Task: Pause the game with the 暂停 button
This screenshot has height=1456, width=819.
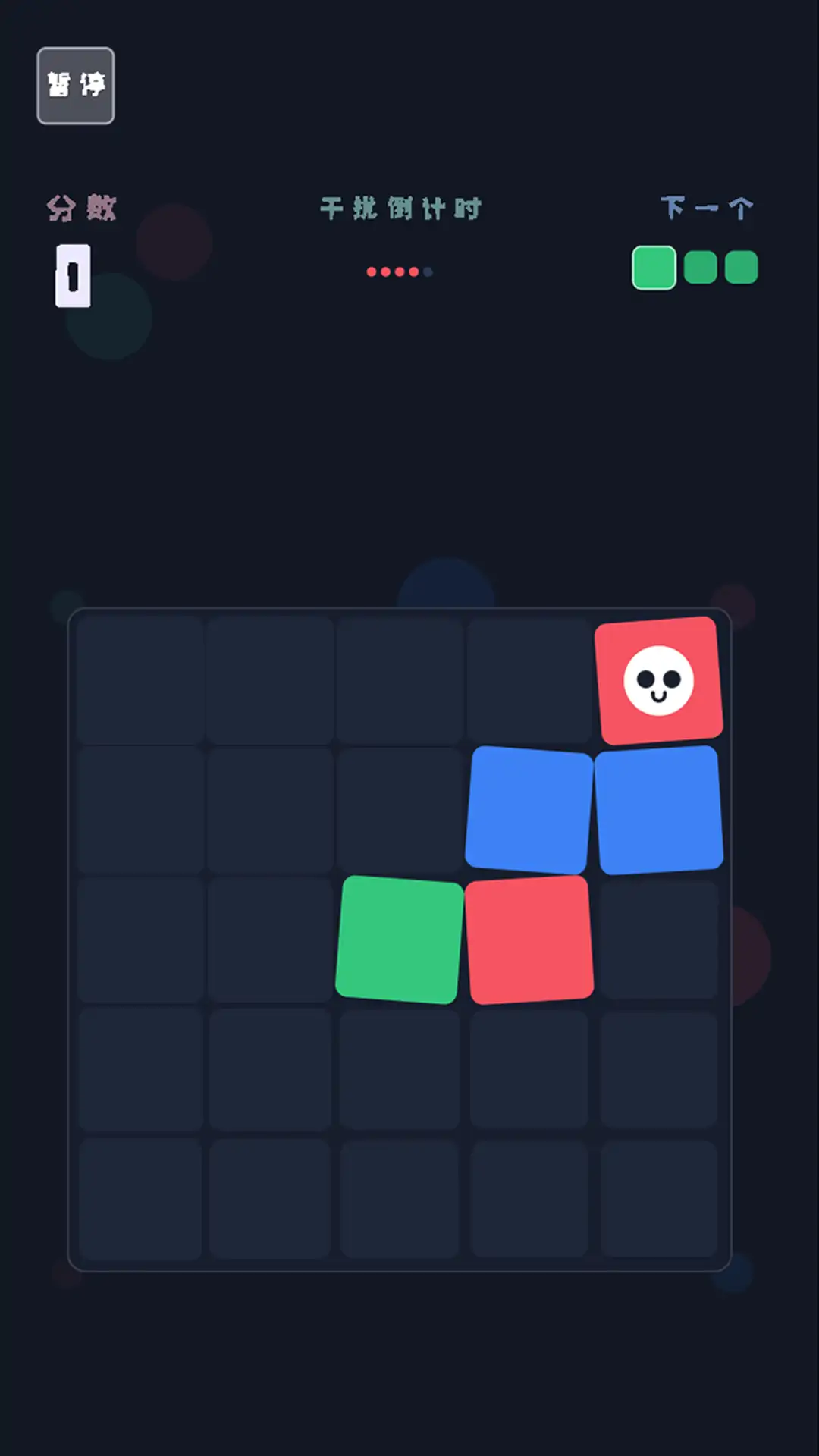Action: click(x=76, y=86)
